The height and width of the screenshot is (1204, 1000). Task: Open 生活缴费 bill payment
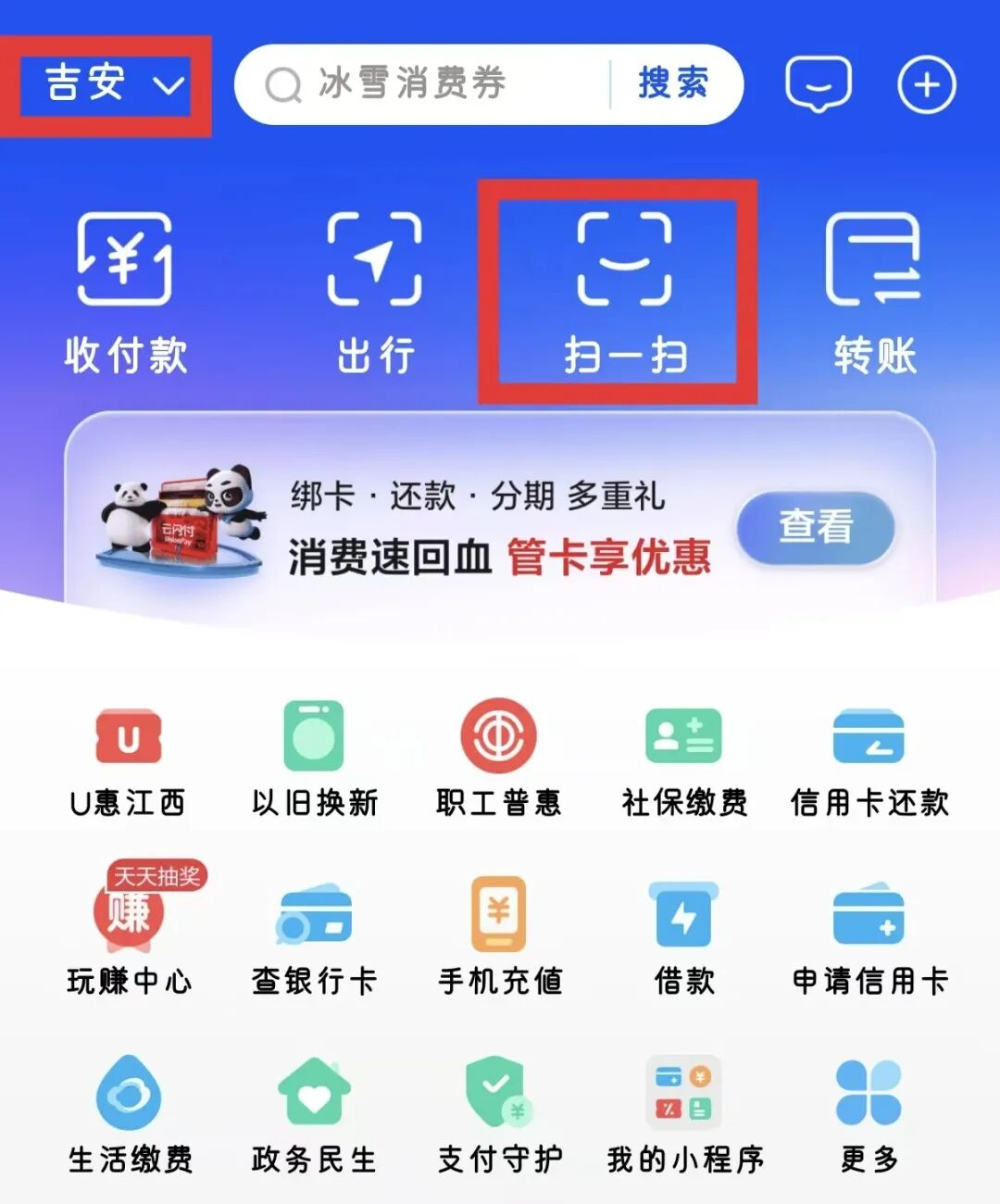click(x=130, y=1113)
